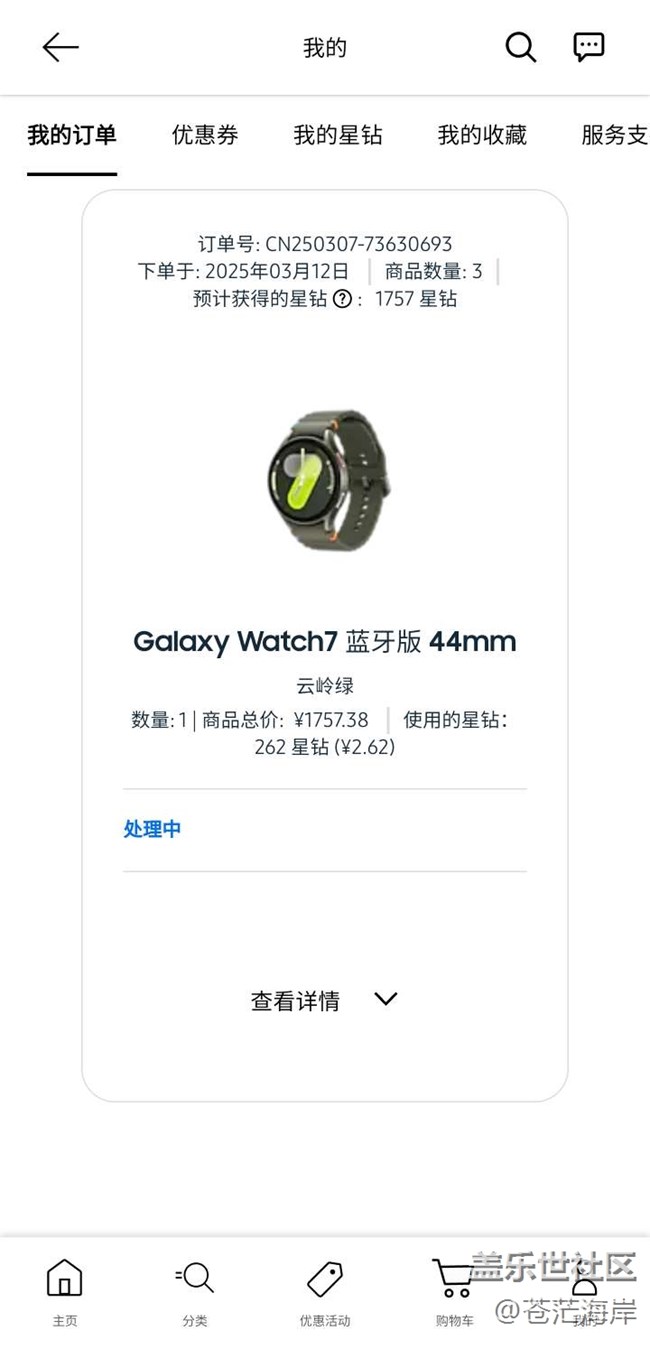Open the chat message icon
Viewport: 650px width, 1349px height.
tap(588, 47)
